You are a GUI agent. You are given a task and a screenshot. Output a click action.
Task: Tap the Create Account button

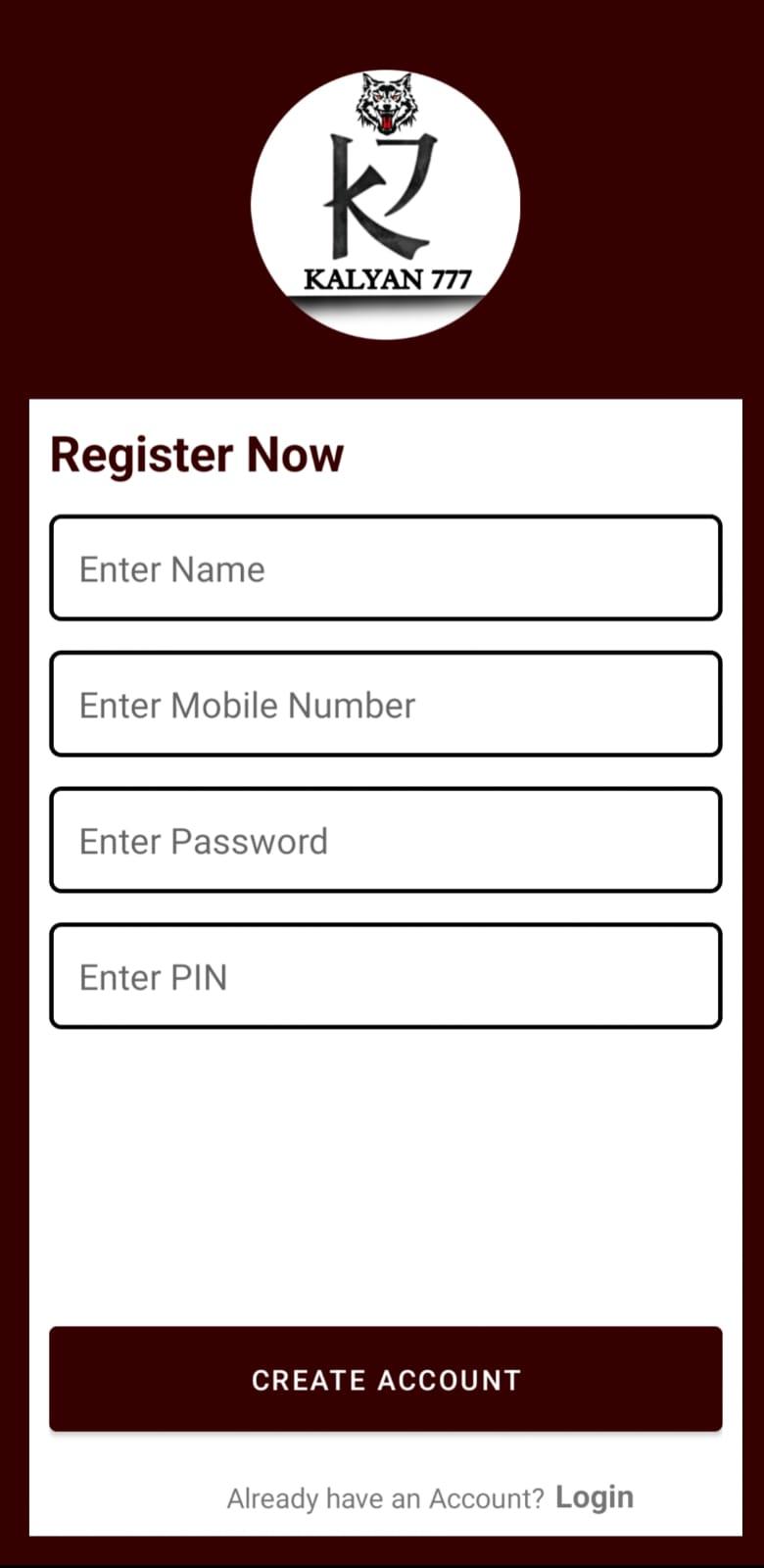click(385, 1379)
